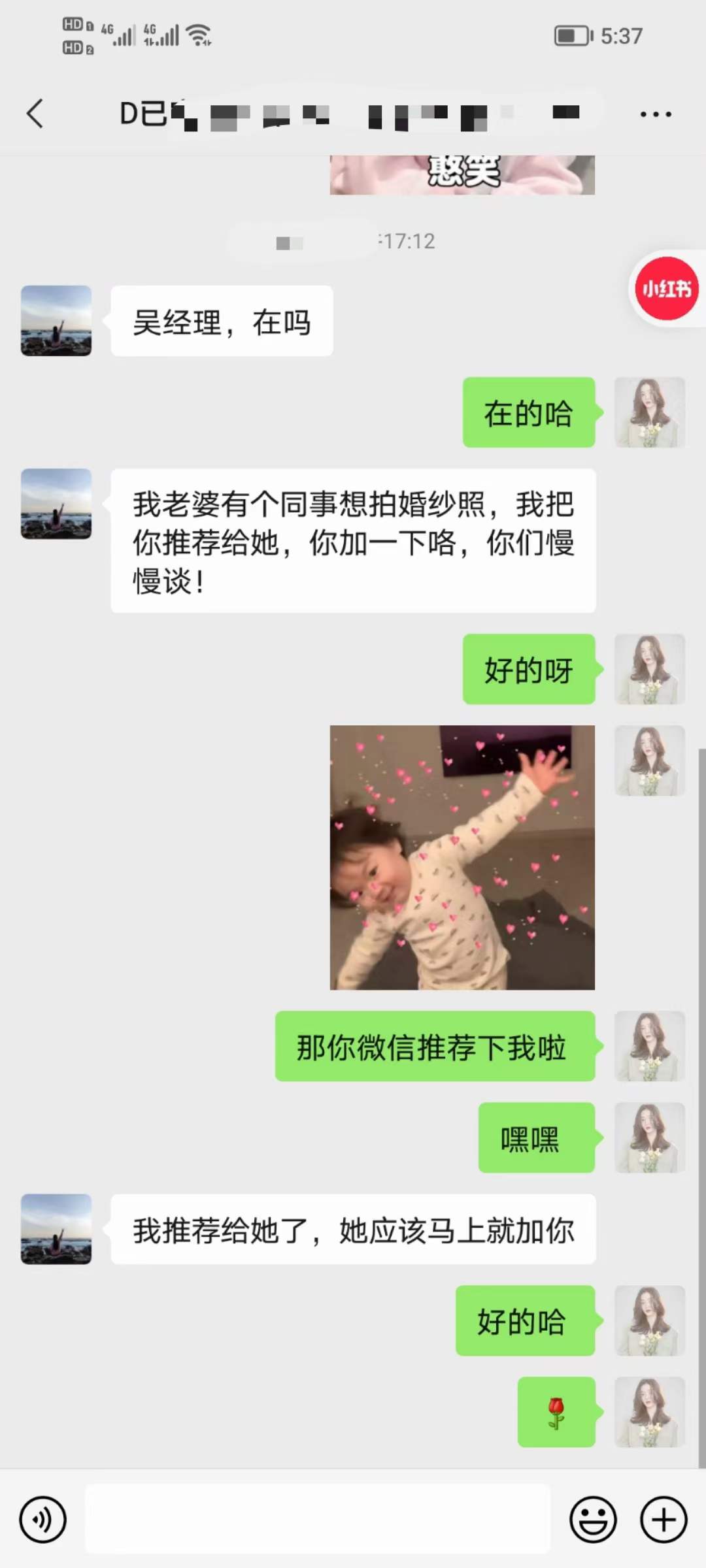Switch to voice message input

click(x=43, y=1520)
